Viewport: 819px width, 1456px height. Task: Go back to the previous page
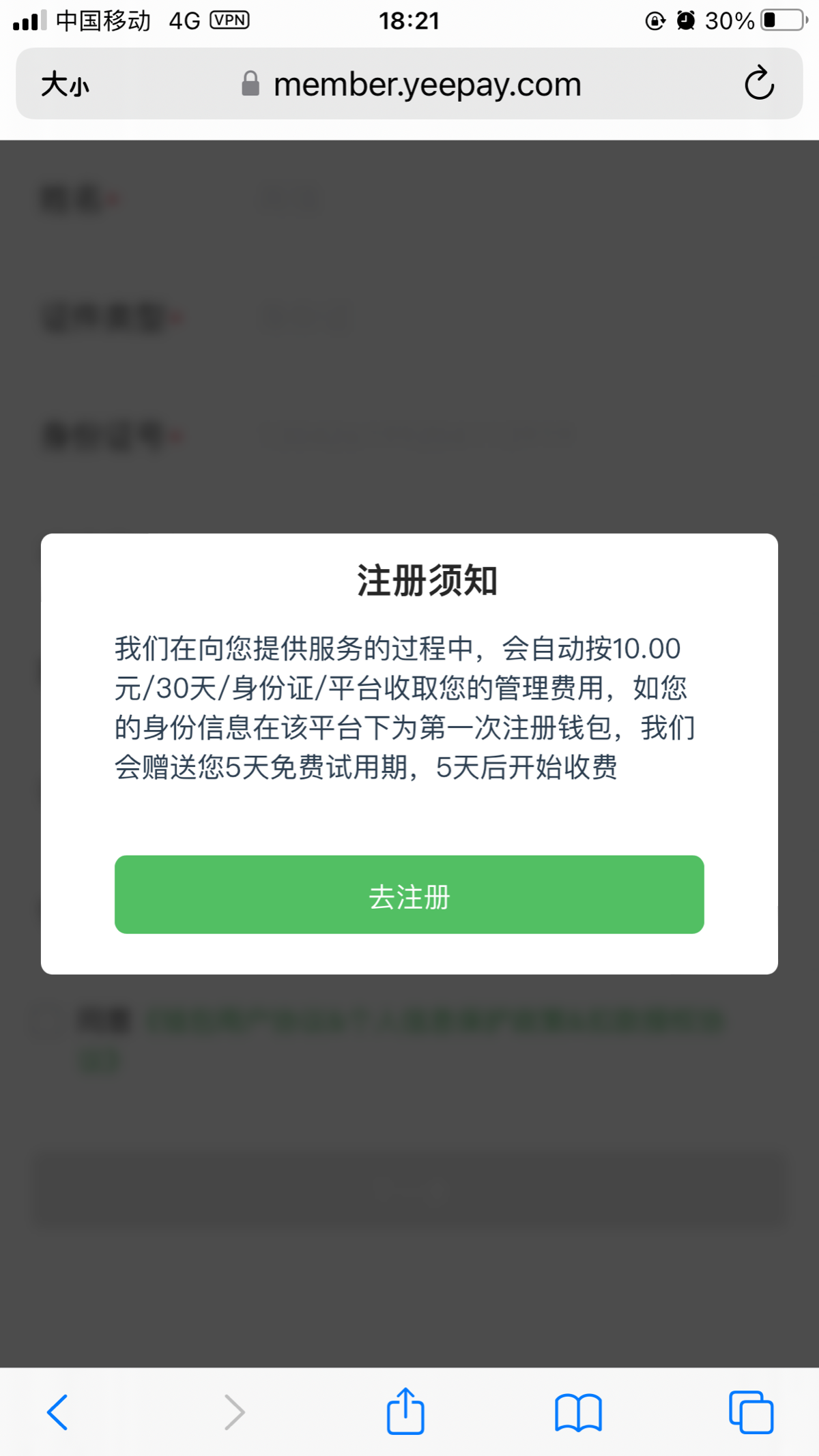pyautogui.click(x=57, y=1412)
